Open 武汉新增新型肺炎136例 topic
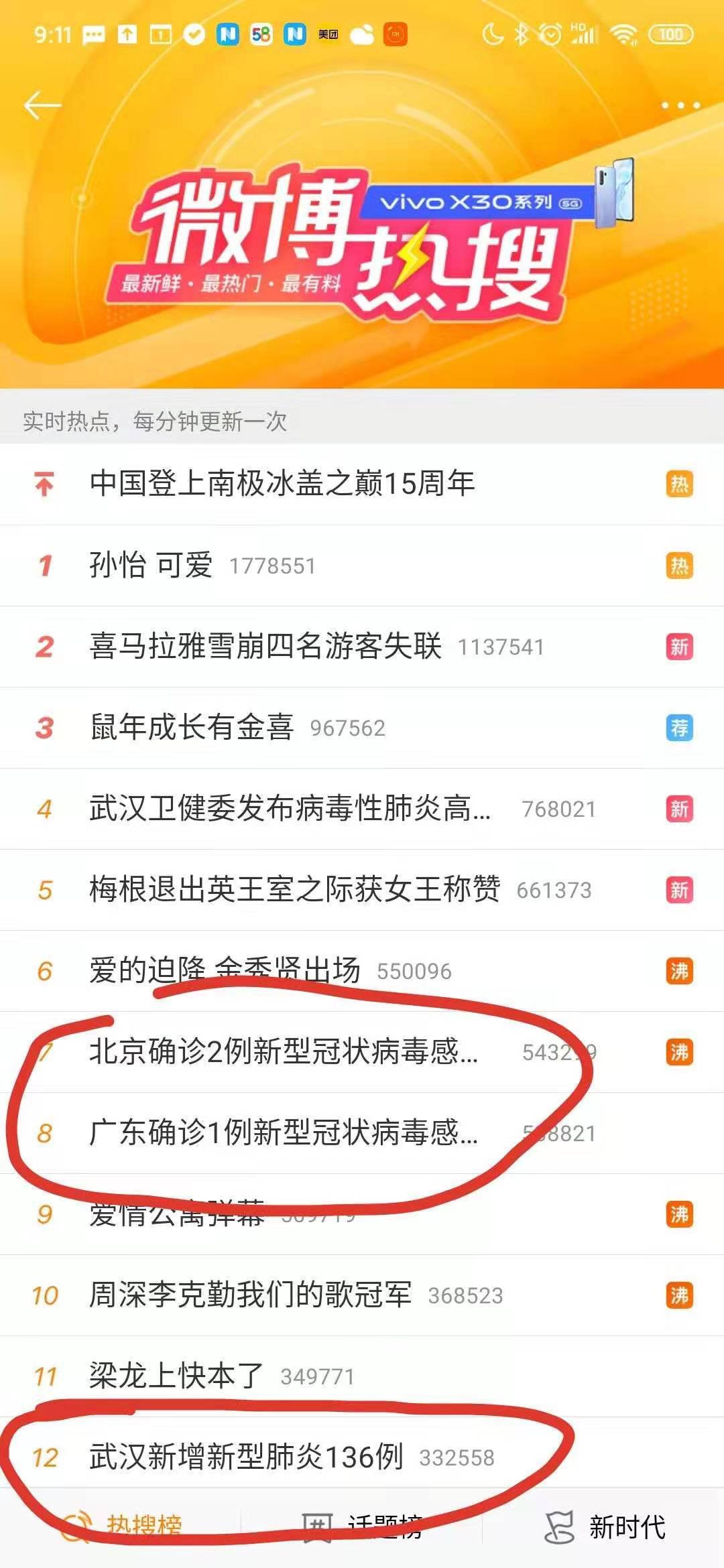Image resolution: width=724 pixels, height=1568 pixels. click(x=245, y=1457)
